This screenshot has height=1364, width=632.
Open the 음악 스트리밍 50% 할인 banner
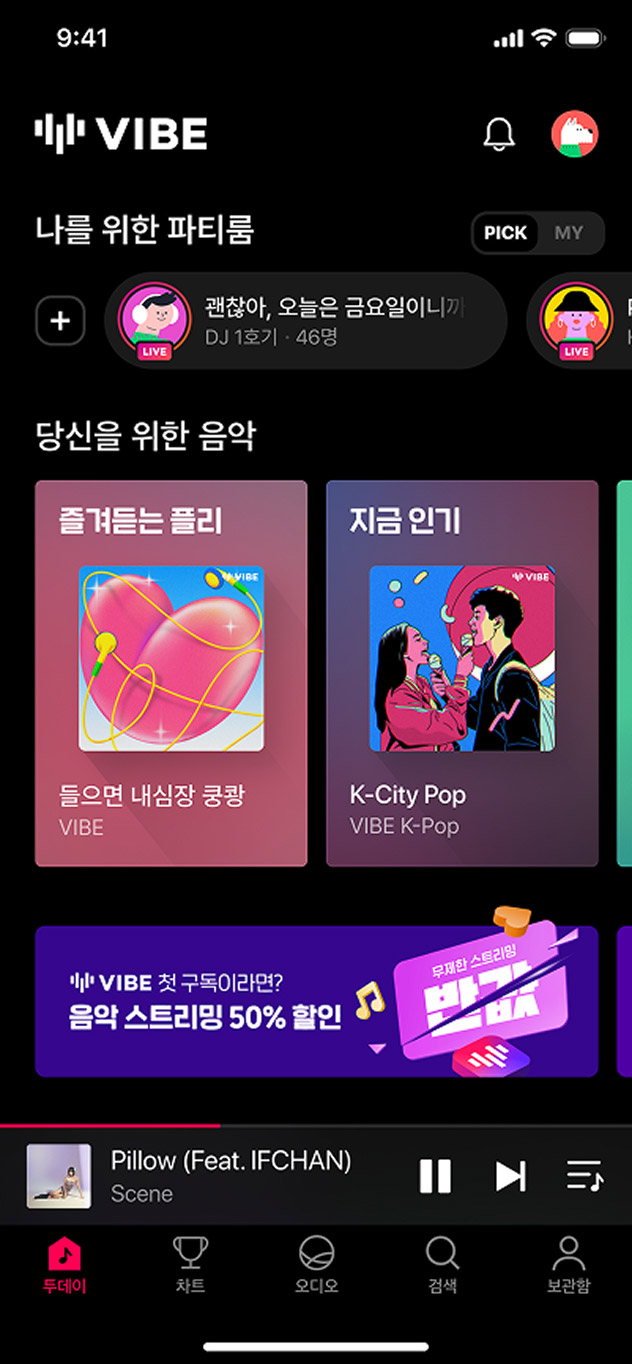pyautogui.click(x=316, y=1001)
